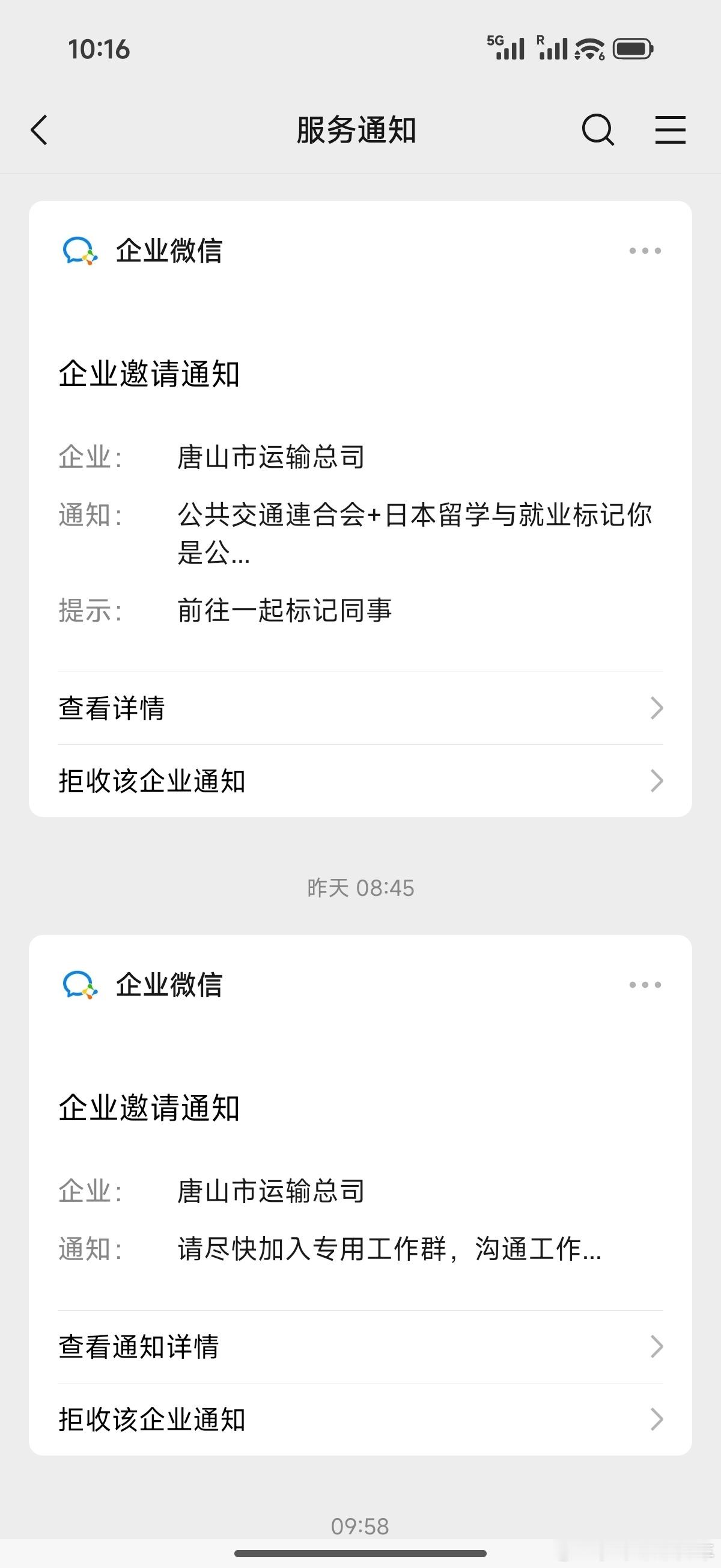The height and width of the screenshot is (1568, 721).
Task: Open the hamburger menu icon
Action: coord(670,130)
